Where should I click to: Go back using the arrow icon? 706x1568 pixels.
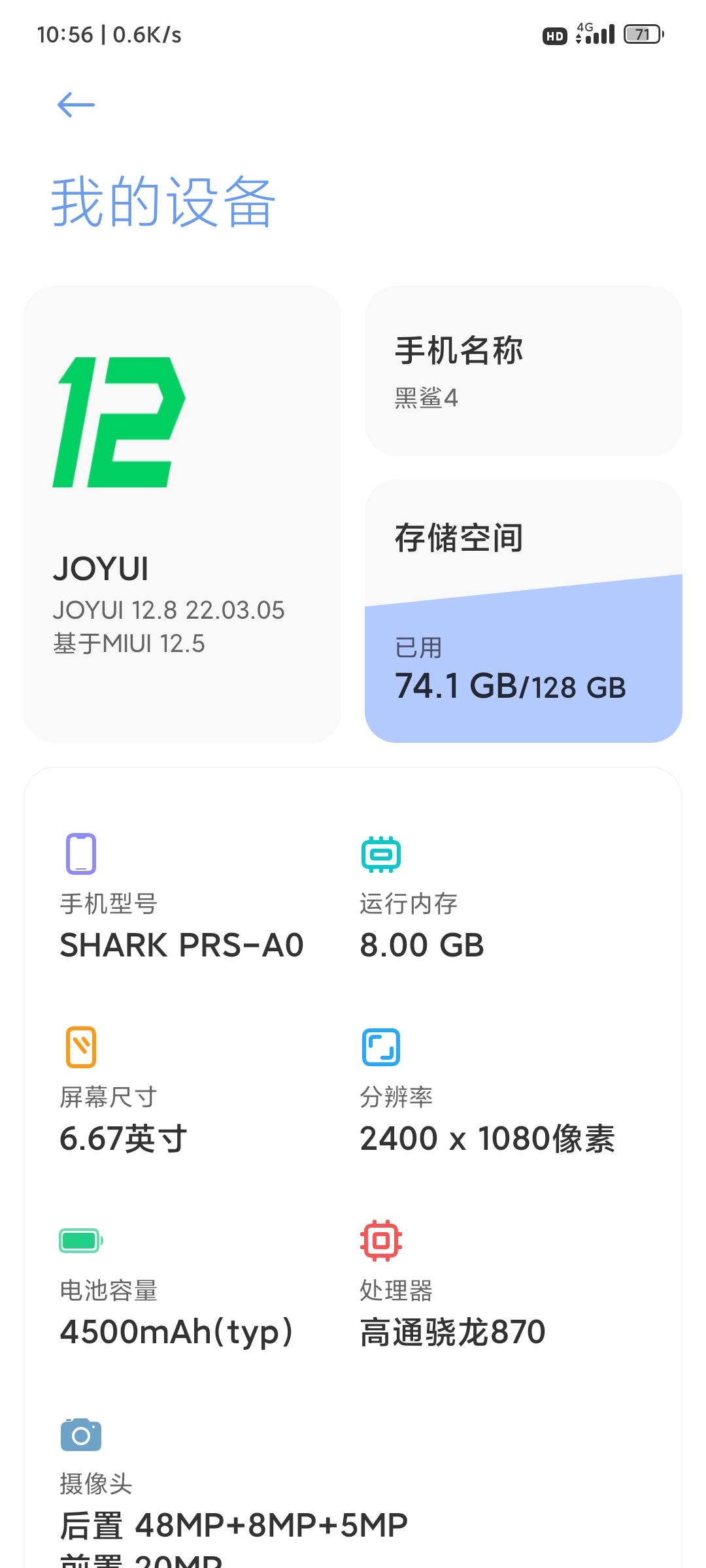point(76,105)
